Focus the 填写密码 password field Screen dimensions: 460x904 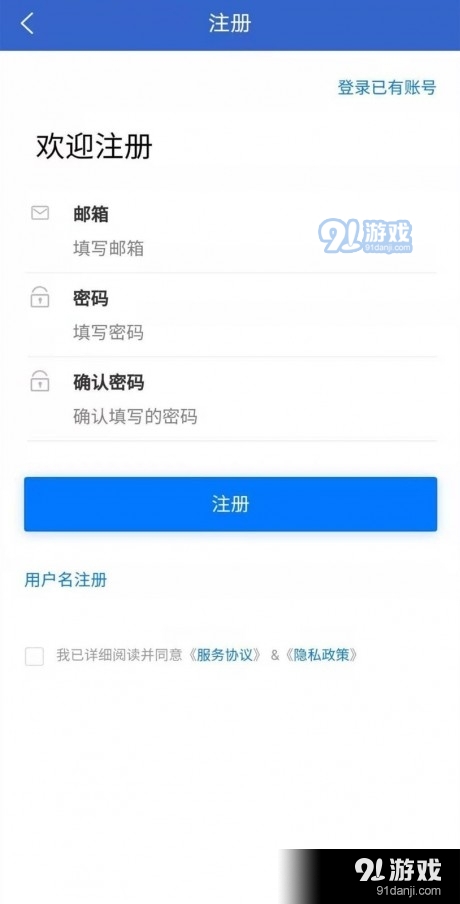[254, 333]
